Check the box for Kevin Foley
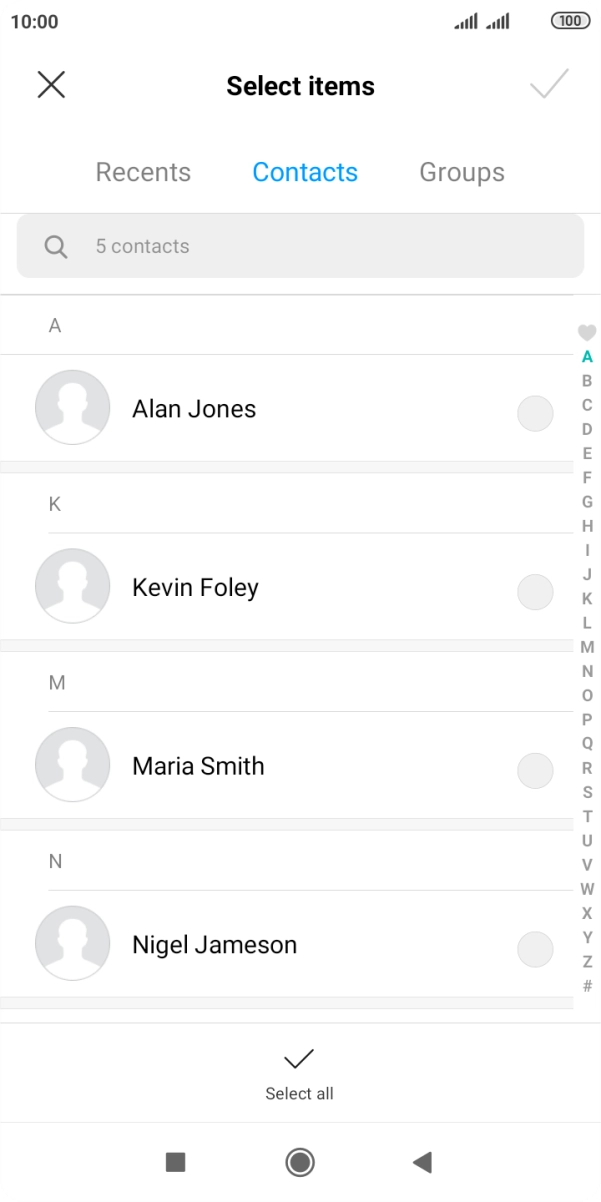This screenshot has width=601, height=1202. tap(535, 592)
